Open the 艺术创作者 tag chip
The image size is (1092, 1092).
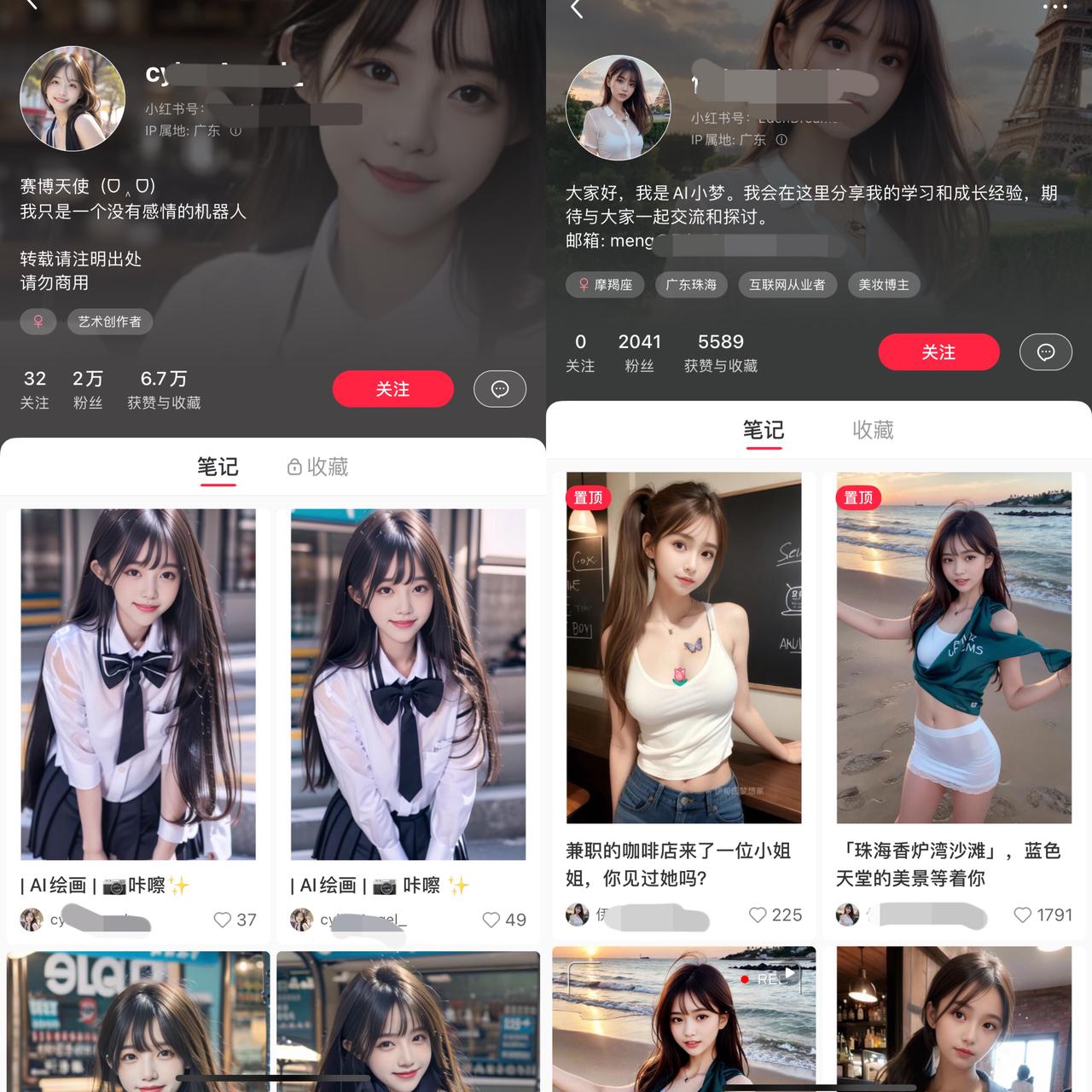point(109,322)
